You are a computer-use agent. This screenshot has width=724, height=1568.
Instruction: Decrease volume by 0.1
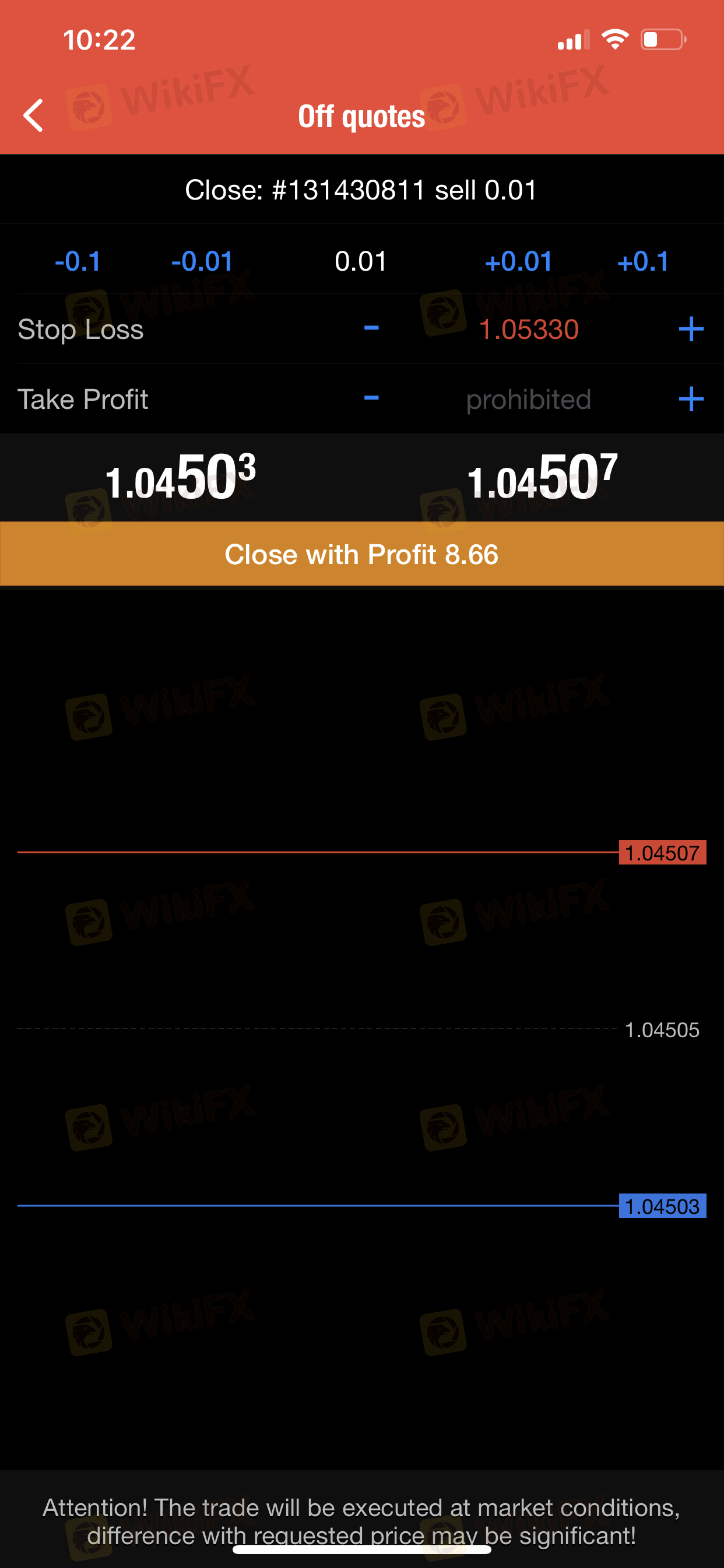78,262
